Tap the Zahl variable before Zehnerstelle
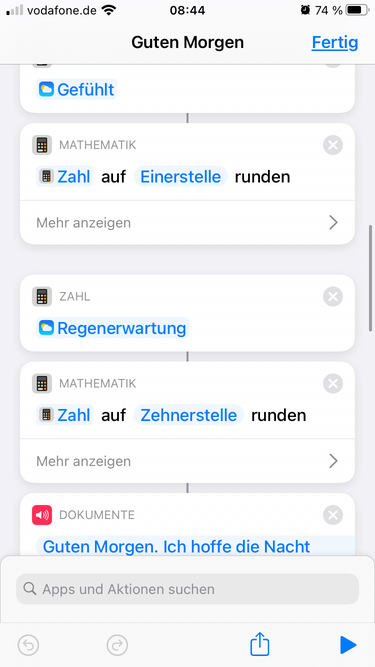This screenshot has width=375, height=667. tap(65, 415)
